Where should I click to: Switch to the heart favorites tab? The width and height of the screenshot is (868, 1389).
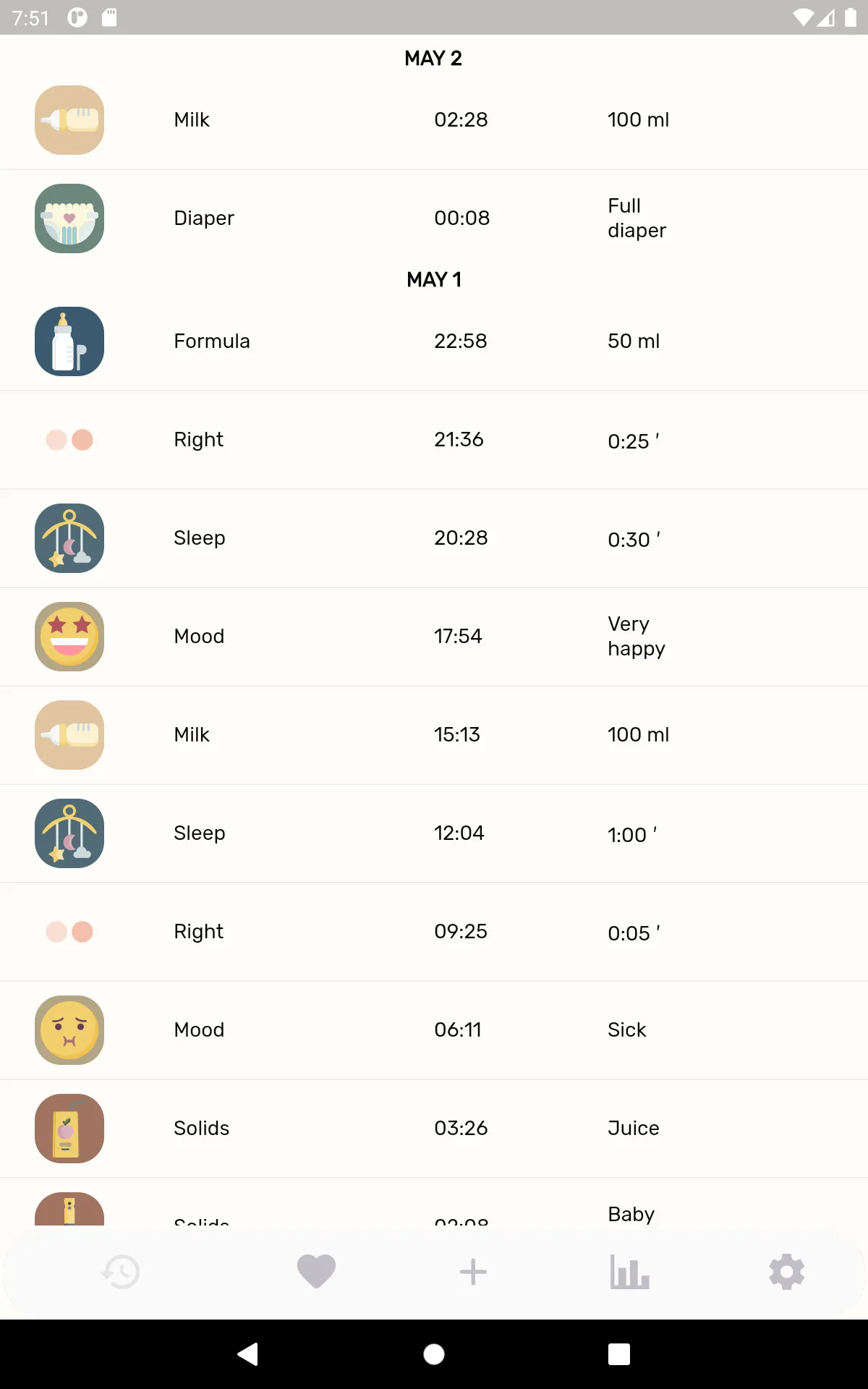[x=316, y=1271]
